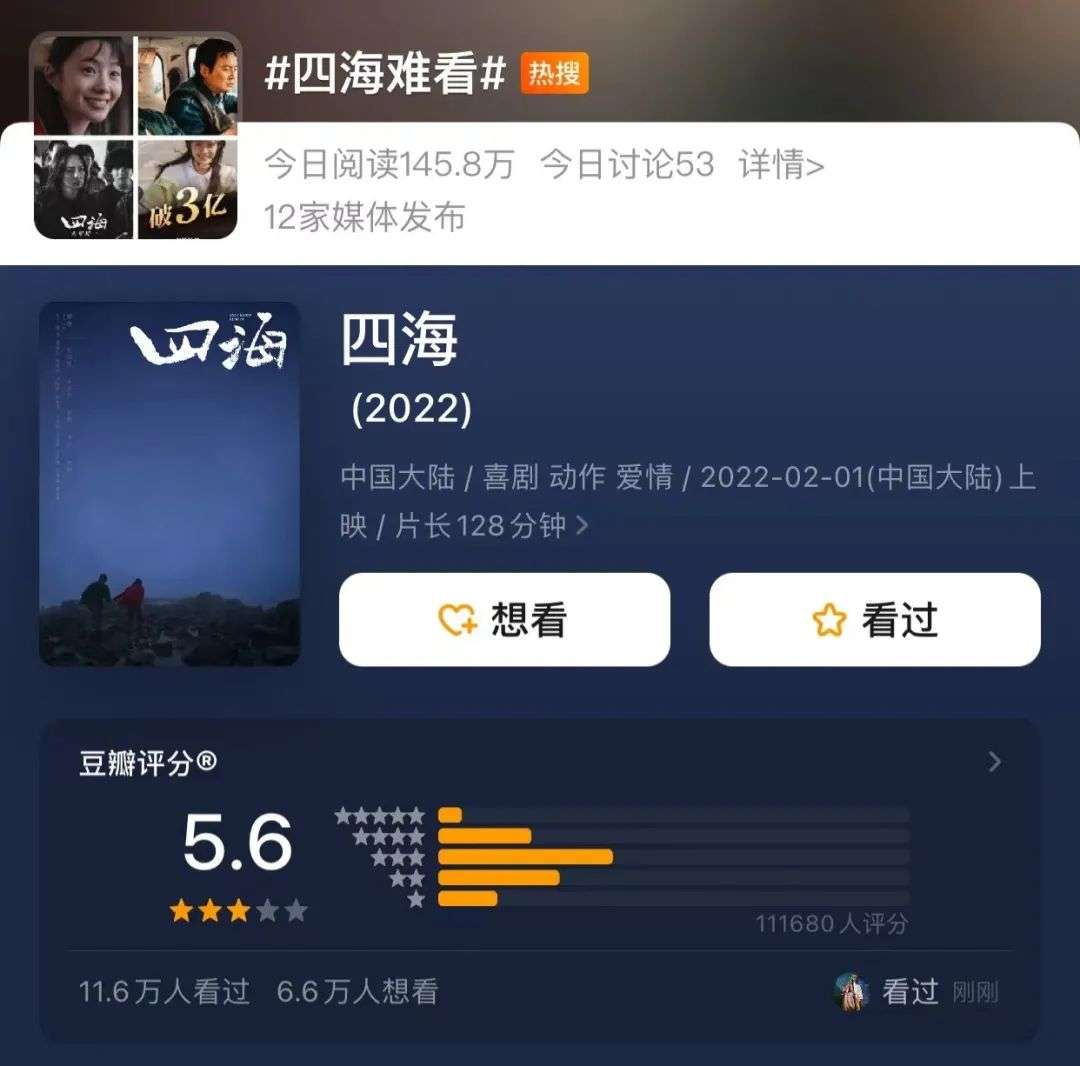
Task: Open the #四海难看# topic image collage
Action: (x=136, y=136)
